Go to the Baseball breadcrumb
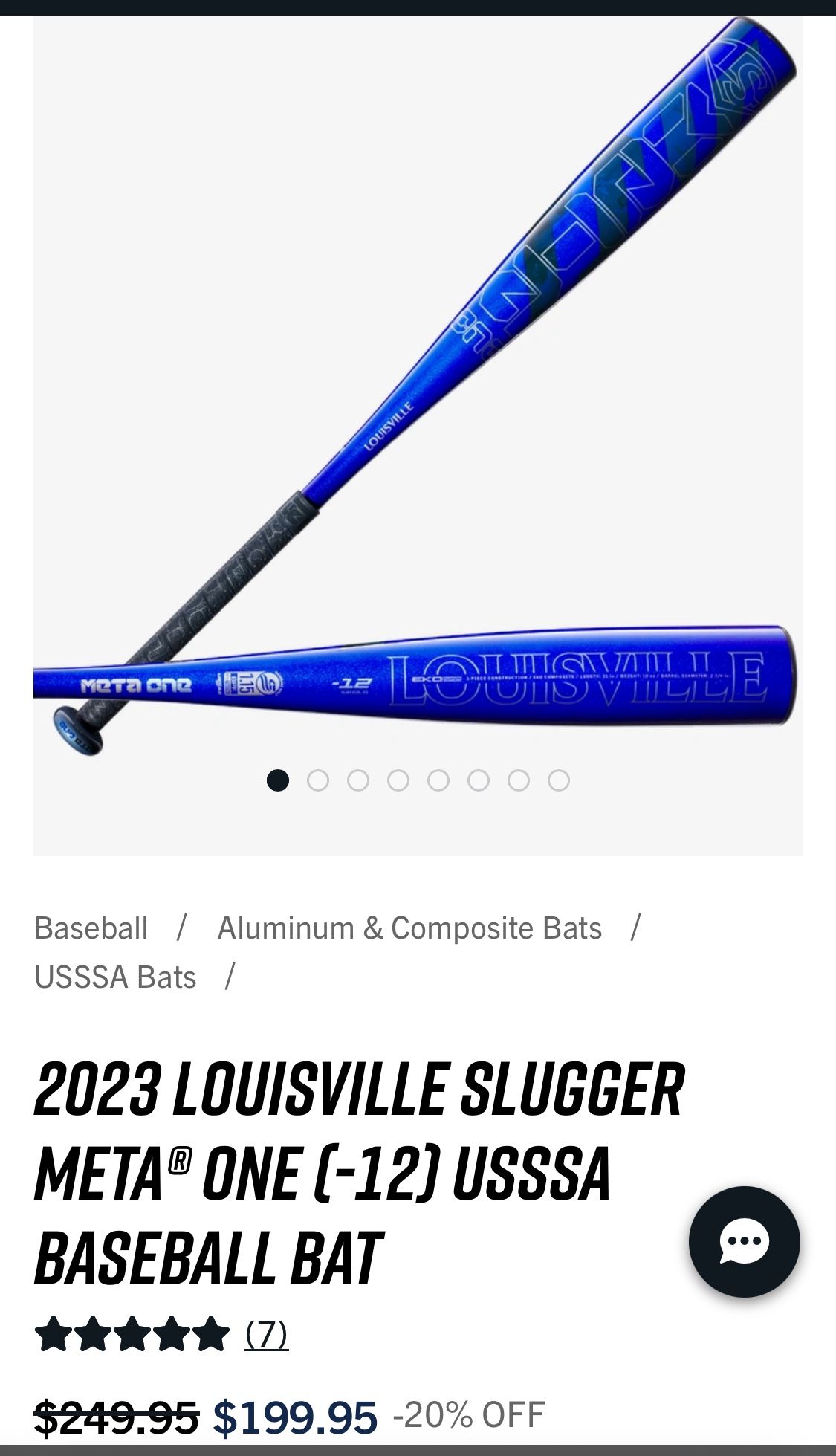 click(91, 928)
